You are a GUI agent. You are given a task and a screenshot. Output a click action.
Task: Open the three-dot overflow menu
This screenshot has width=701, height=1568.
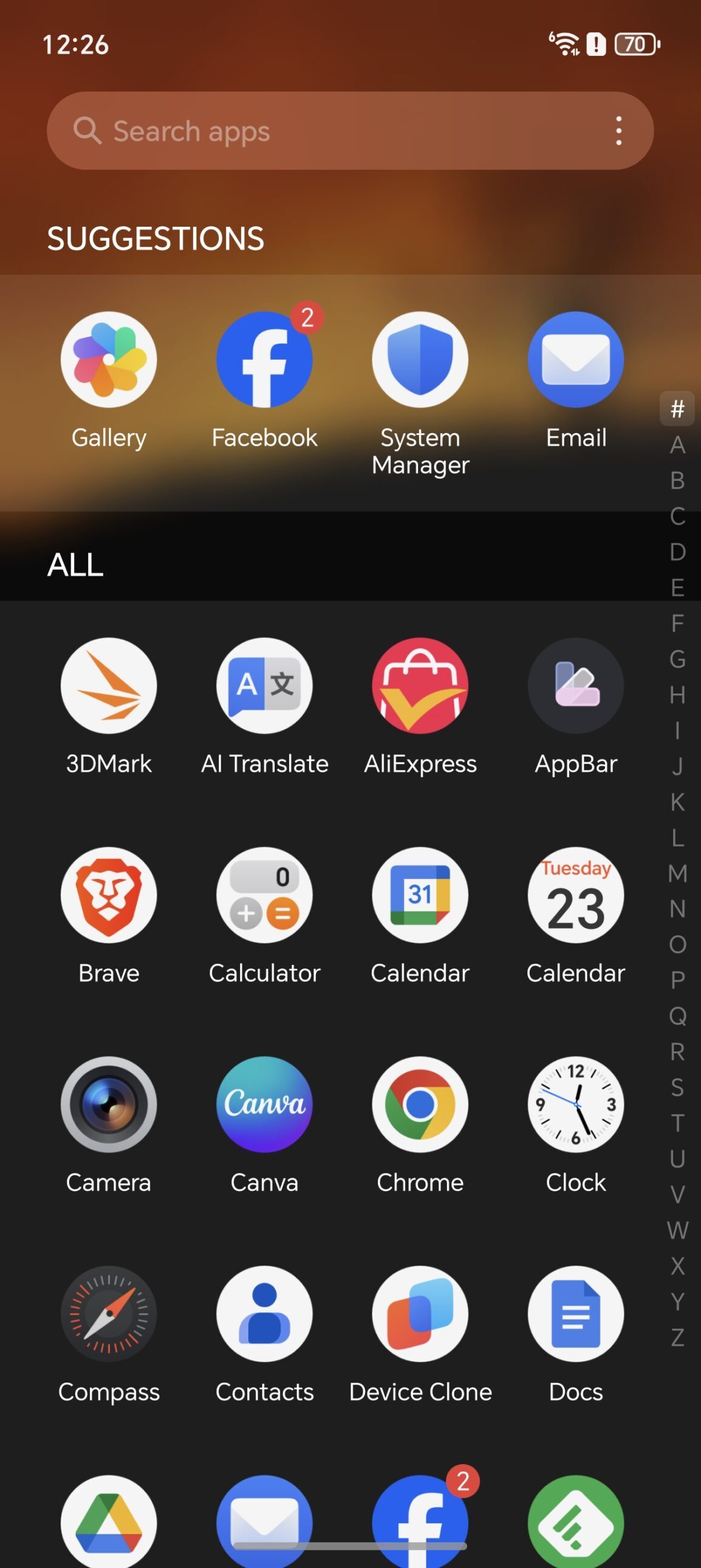pyautogui.click(x=619, y=131)
